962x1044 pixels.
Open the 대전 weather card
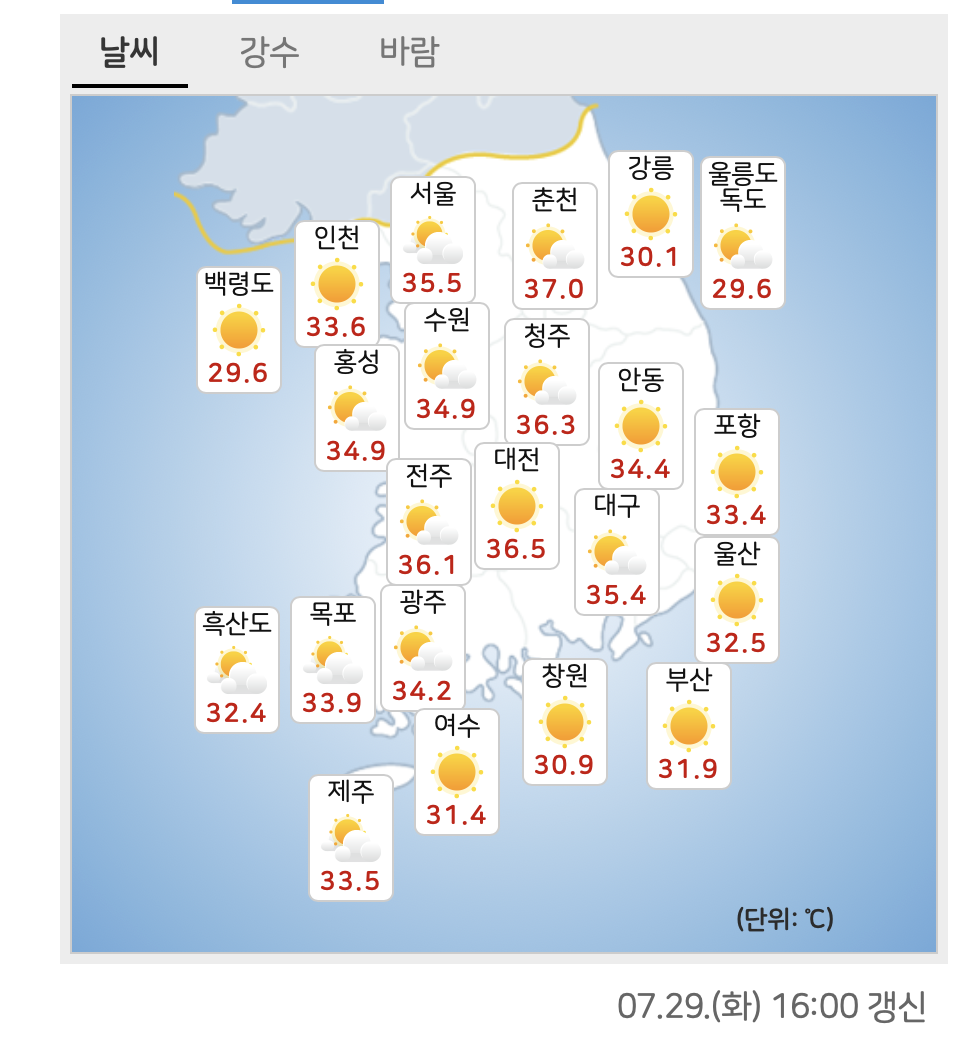(517, 506)
